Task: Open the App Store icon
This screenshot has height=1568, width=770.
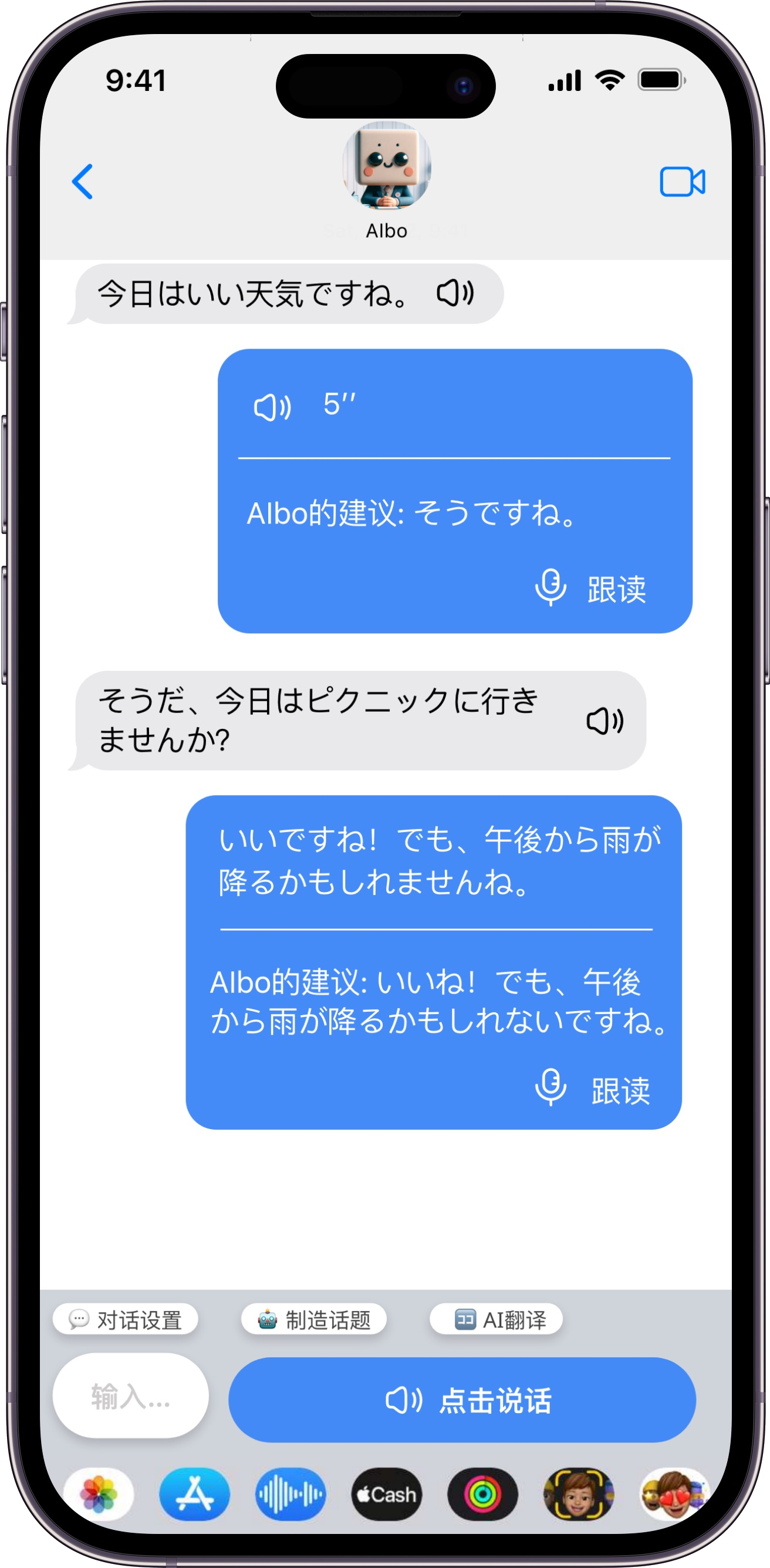Action: [x=194, y=1494]
